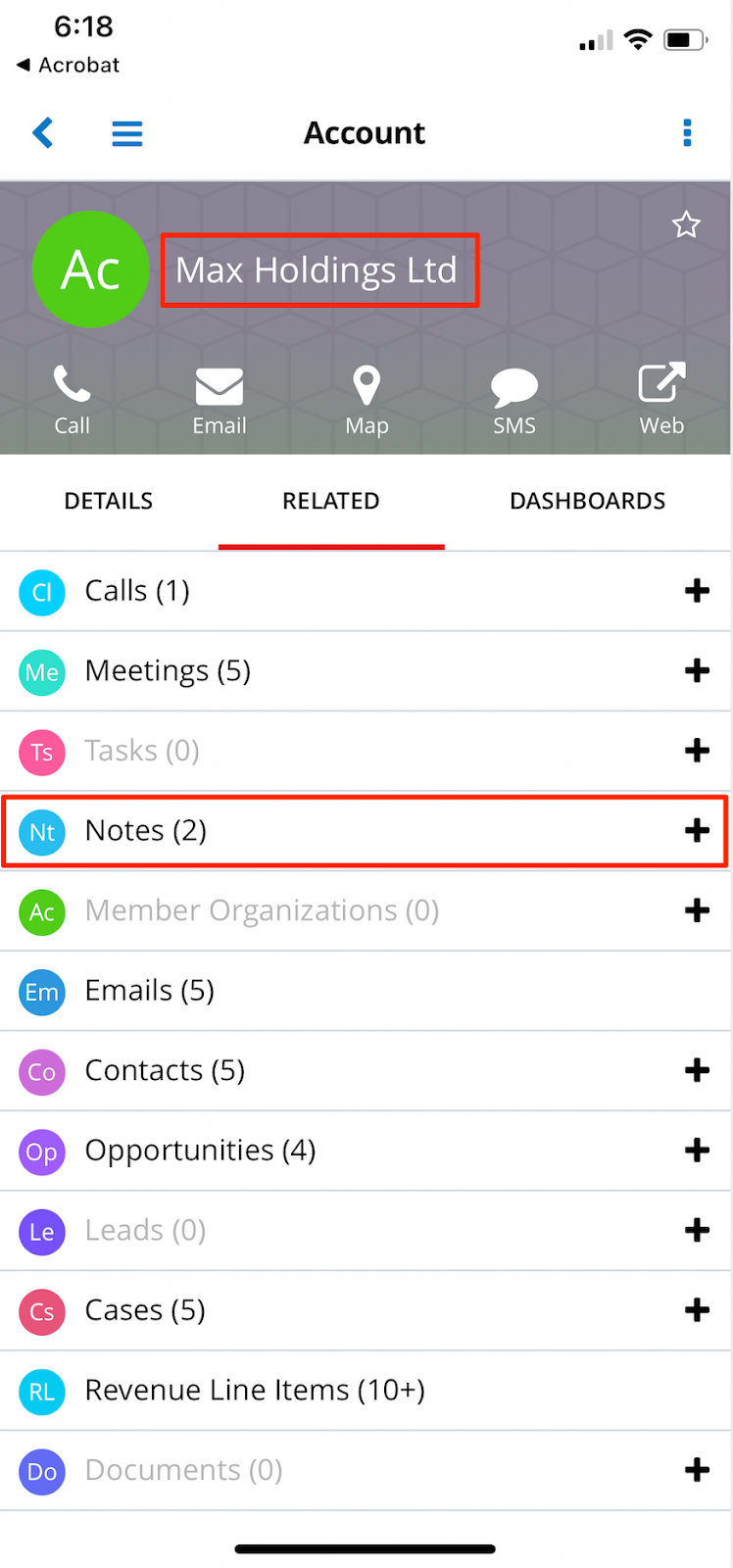This screenshot has width=733, height=1568.
Task: Open Opportunities (4) related records
Action: point(200,1151)
